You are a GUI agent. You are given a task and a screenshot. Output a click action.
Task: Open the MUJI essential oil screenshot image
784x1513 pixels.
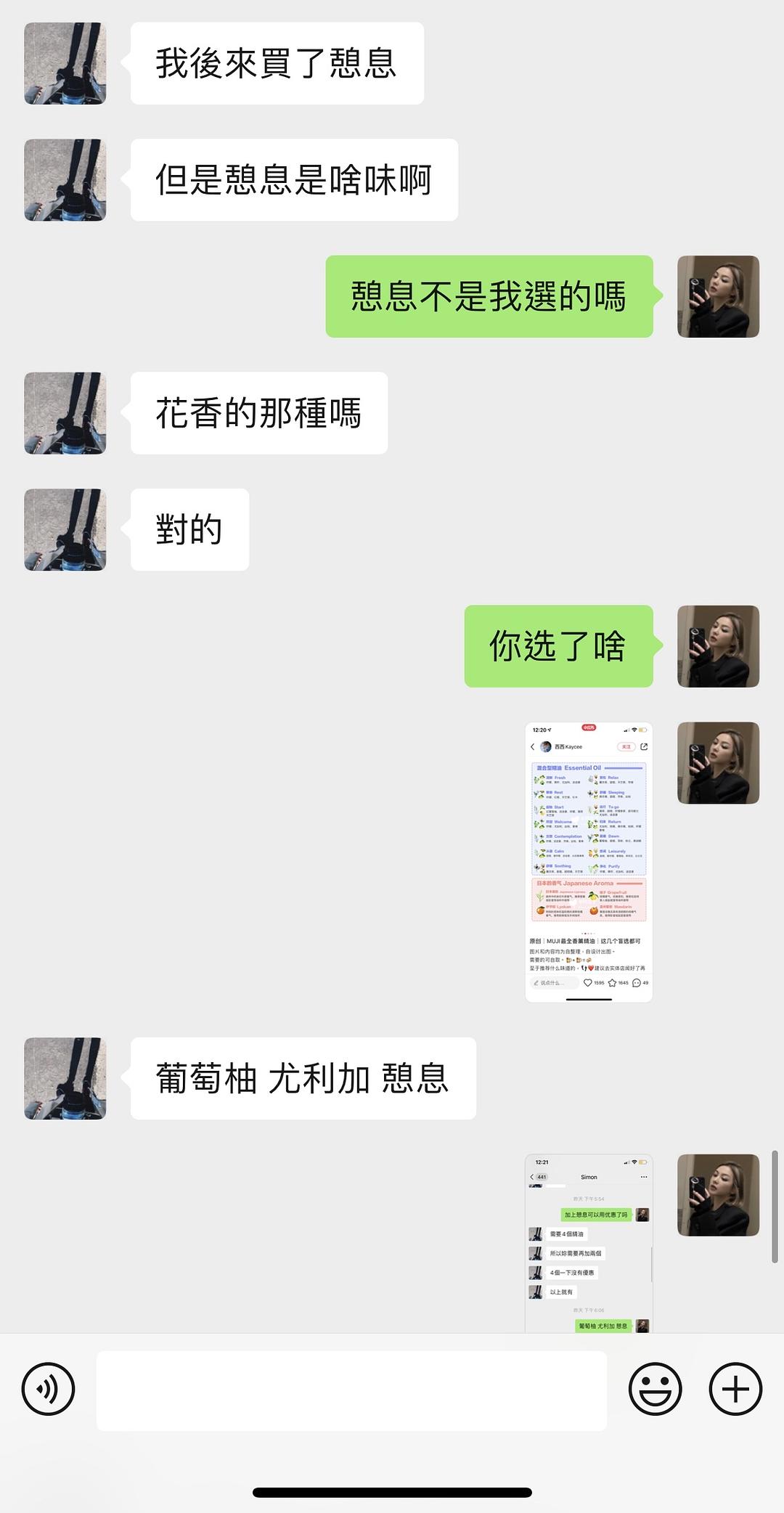[589, 862]
